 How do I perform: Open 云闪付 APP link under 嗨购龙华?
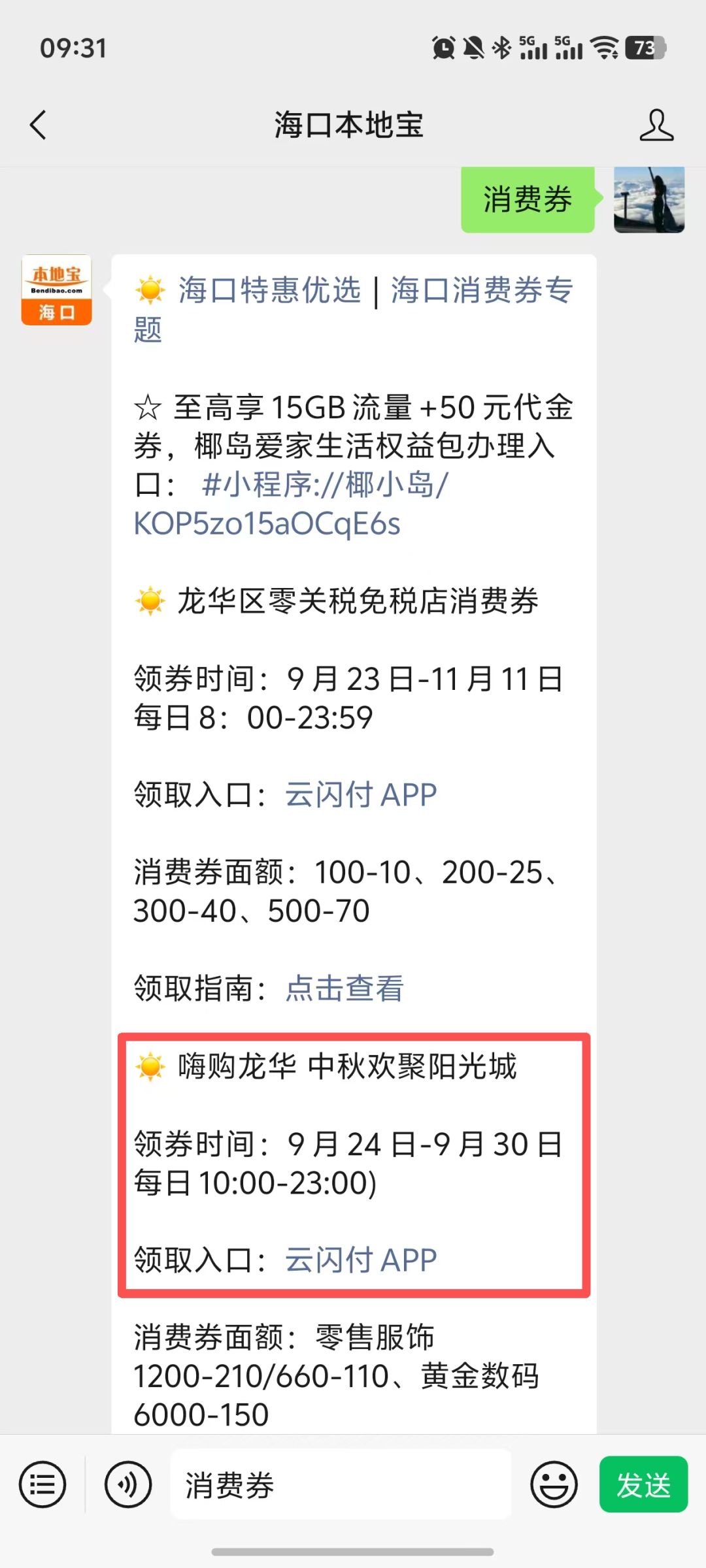[x=361, y=1260]
